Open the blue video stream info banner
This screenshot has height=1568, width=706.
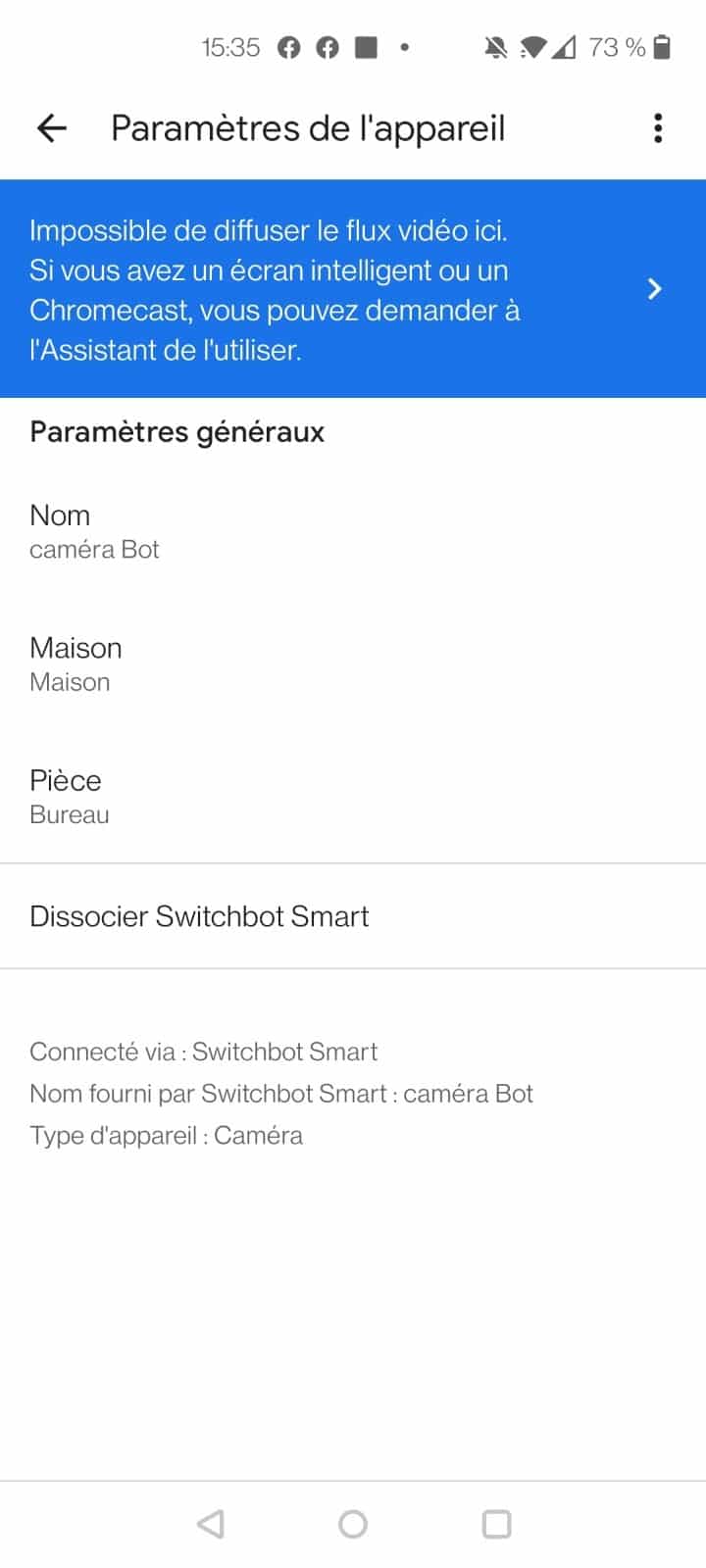pos(353,289)
